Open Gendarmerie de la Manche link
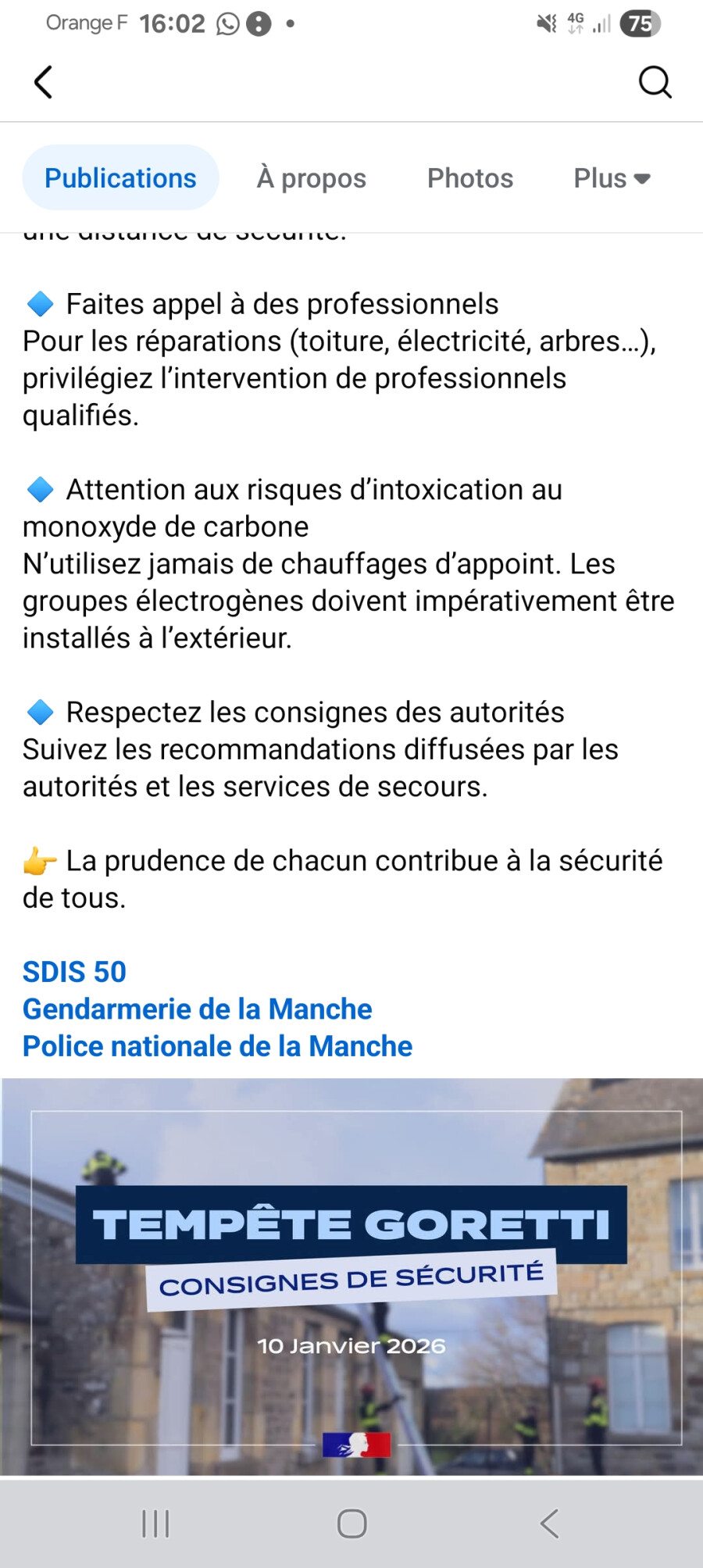This screenshot has width=703, height=1568. [x=197, y=1009]
